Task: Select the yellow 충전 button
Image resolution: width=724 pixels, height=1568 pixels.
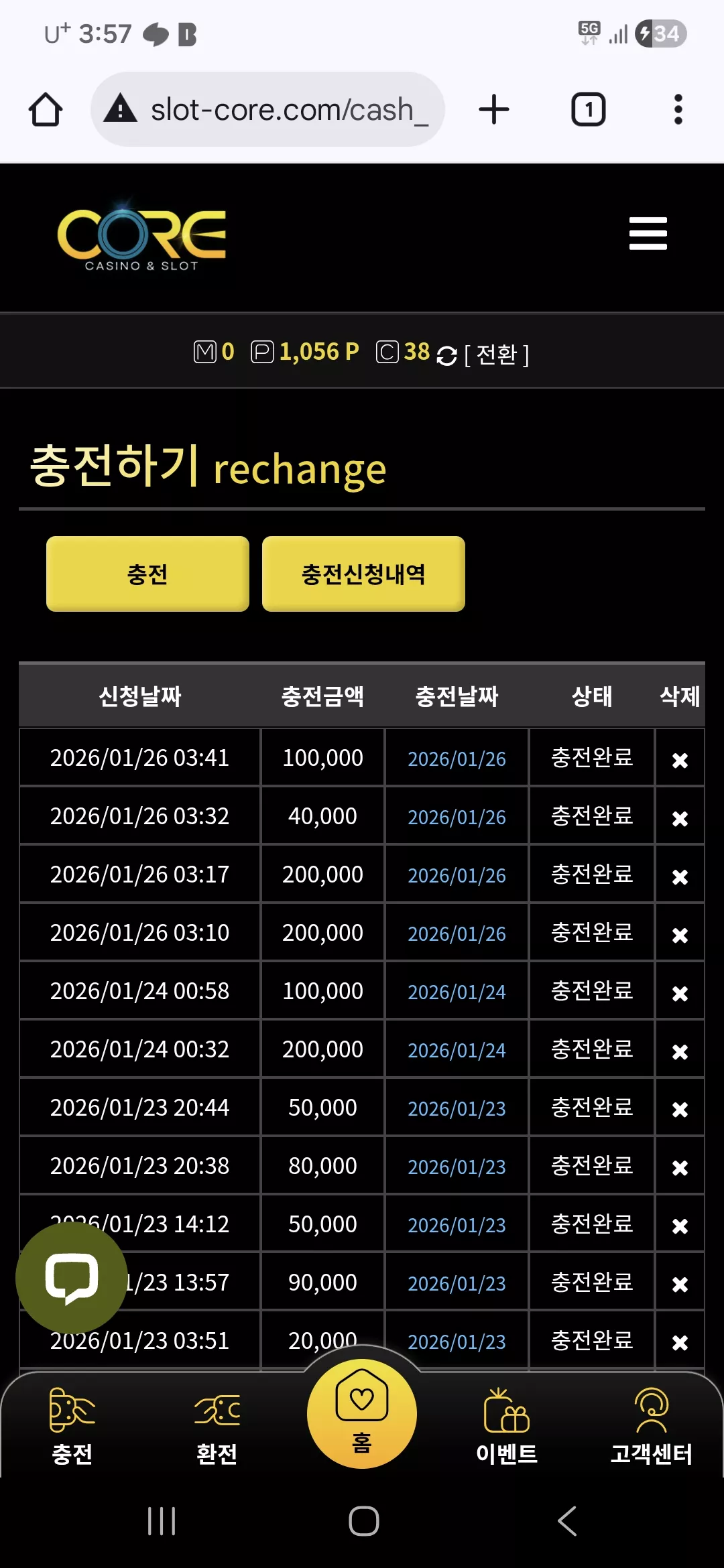Action: 147,574
